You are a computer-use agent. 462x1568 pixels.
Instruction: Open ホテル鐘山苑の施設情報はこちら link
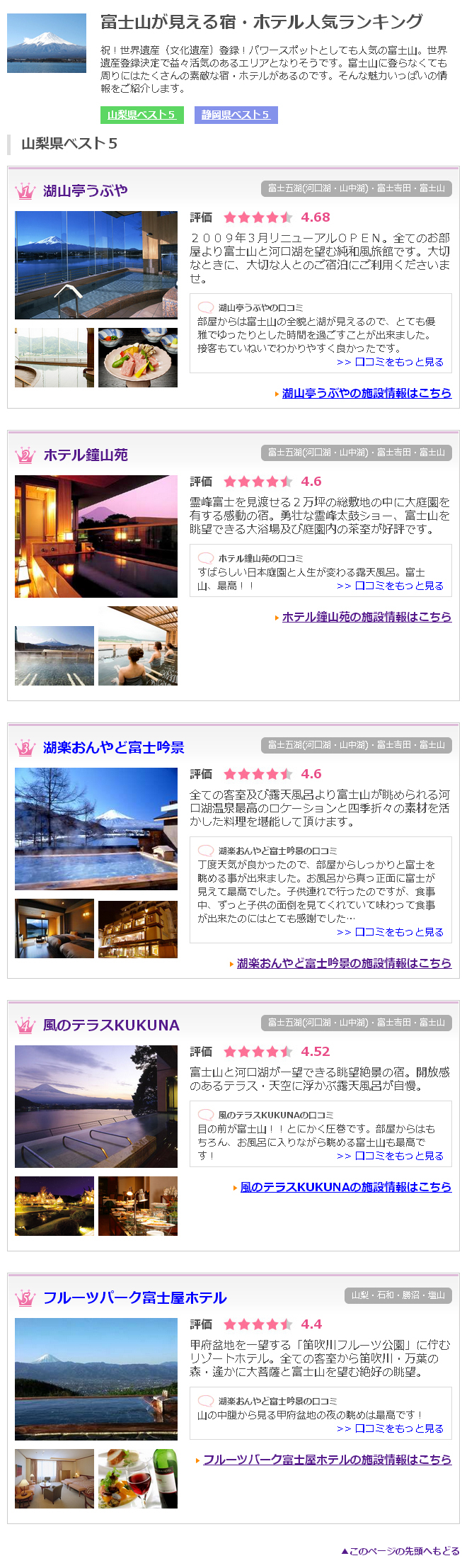(366, 617)
